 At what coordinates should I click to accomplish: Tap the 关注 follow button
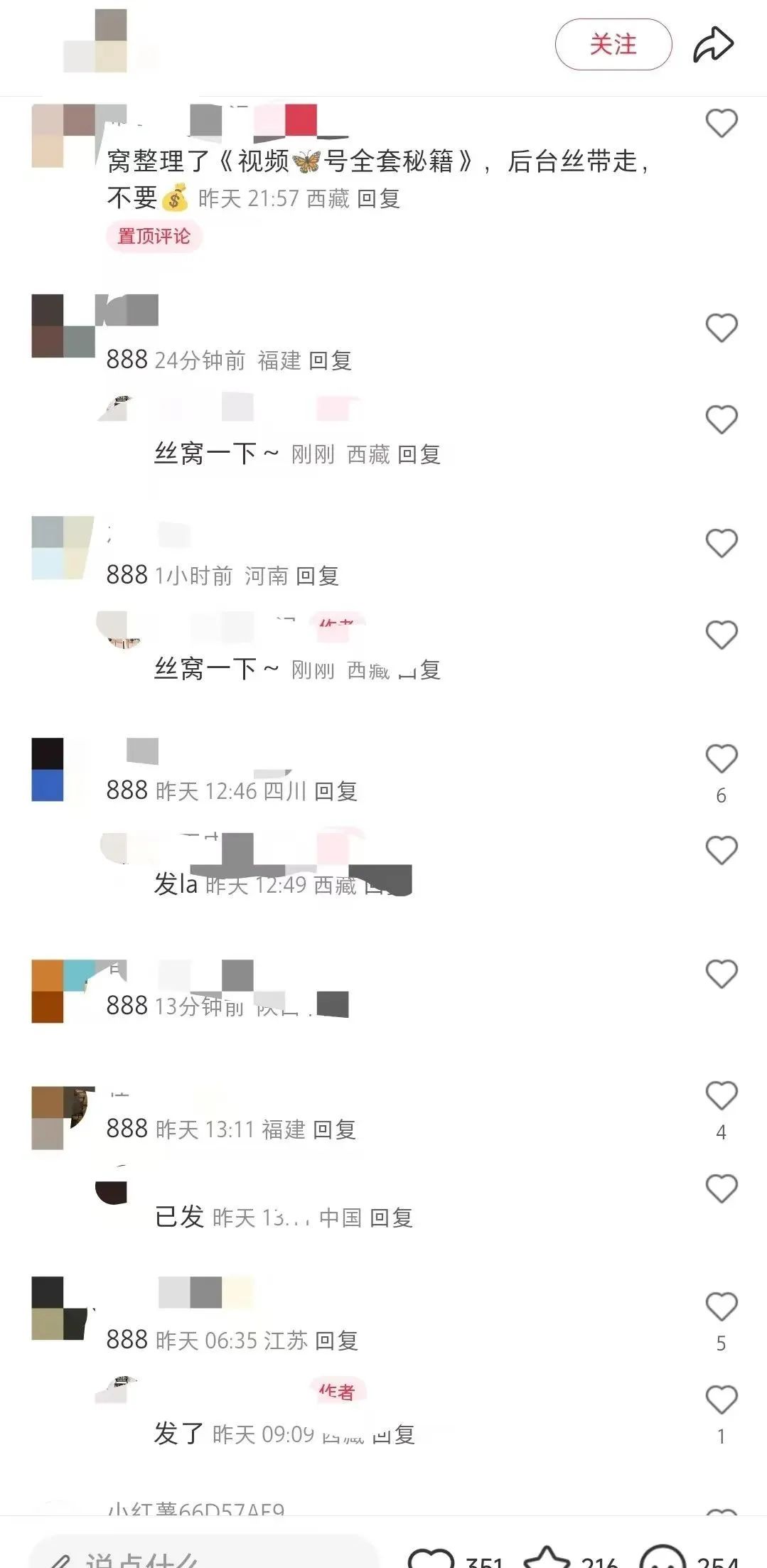pyautogui.click(x=613, y=45)
